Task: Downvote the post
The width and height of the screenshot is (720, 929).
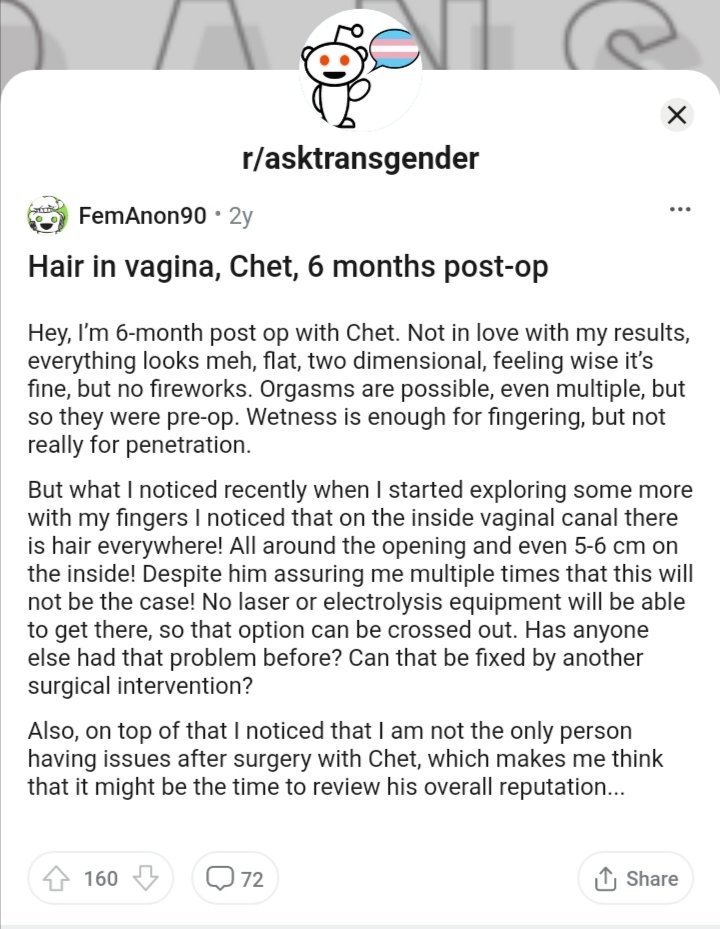Action: coord(146,878)
